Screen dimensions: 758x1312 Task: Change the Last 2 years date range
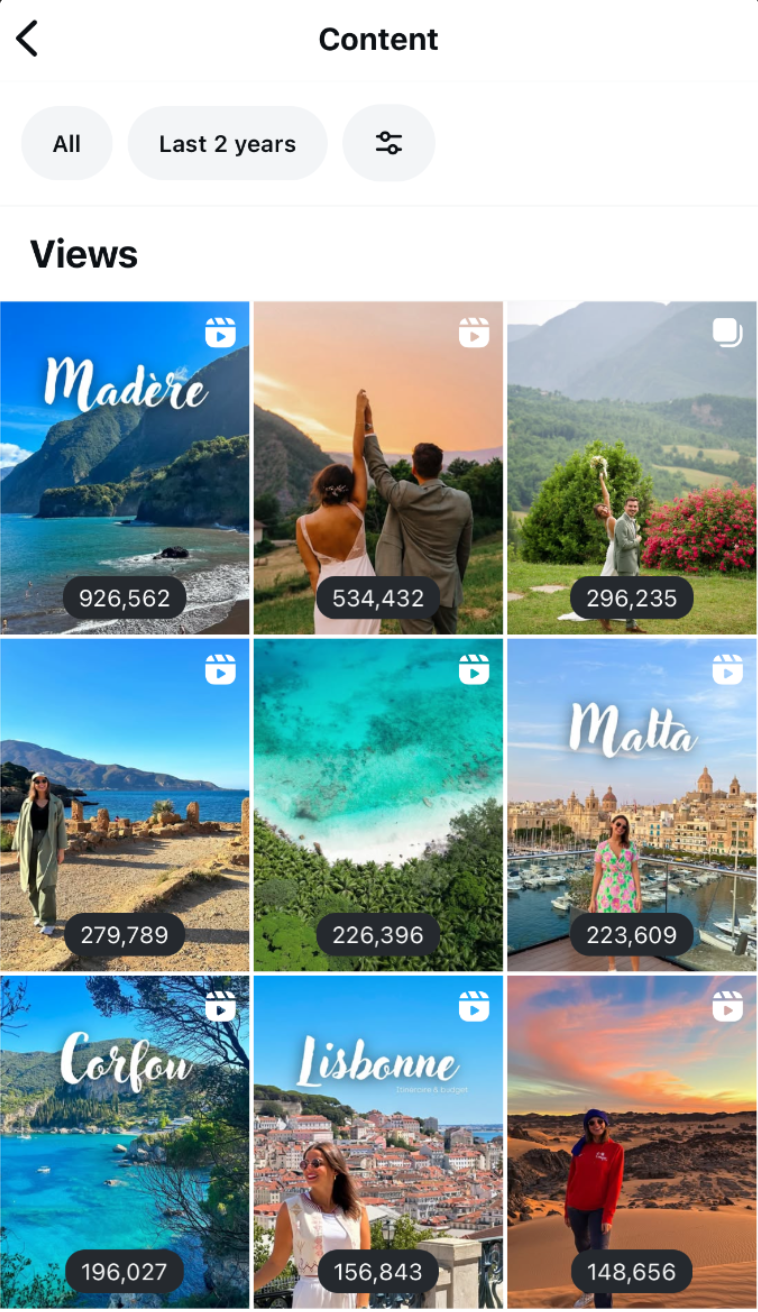(227, 144)
